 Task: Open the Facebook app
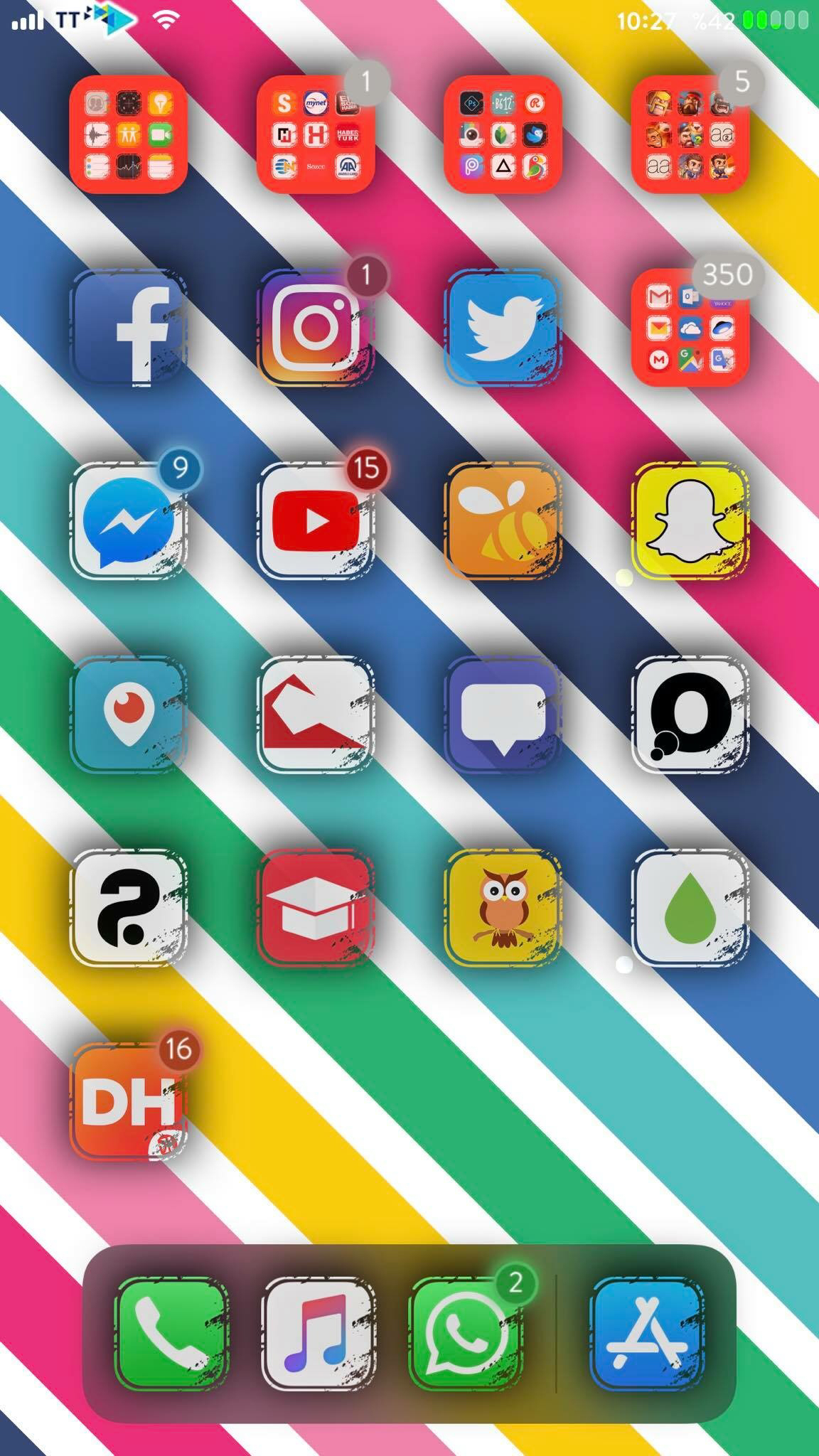coord(128,328)
